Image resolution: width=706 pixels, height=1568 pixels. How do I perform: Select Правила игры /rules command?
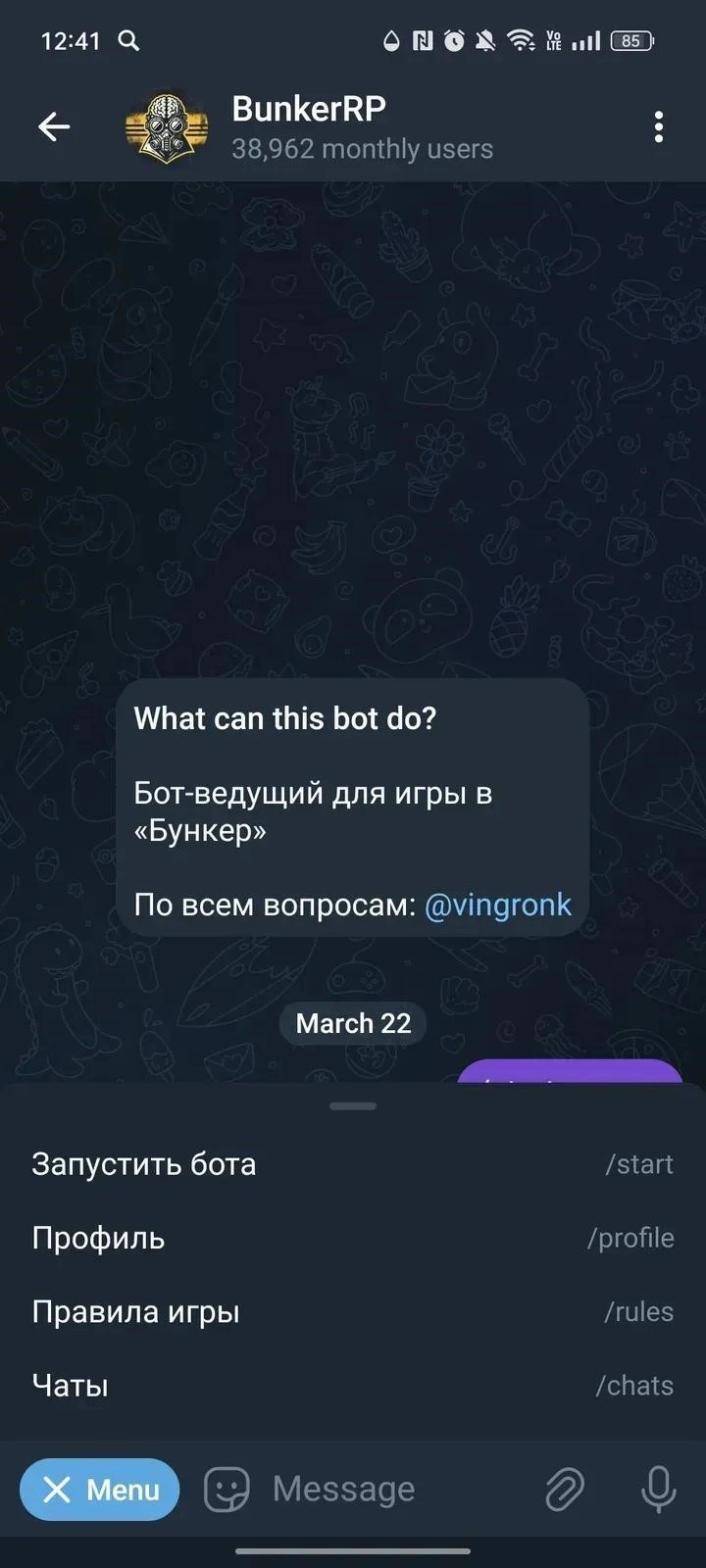tap(352, 1311)
